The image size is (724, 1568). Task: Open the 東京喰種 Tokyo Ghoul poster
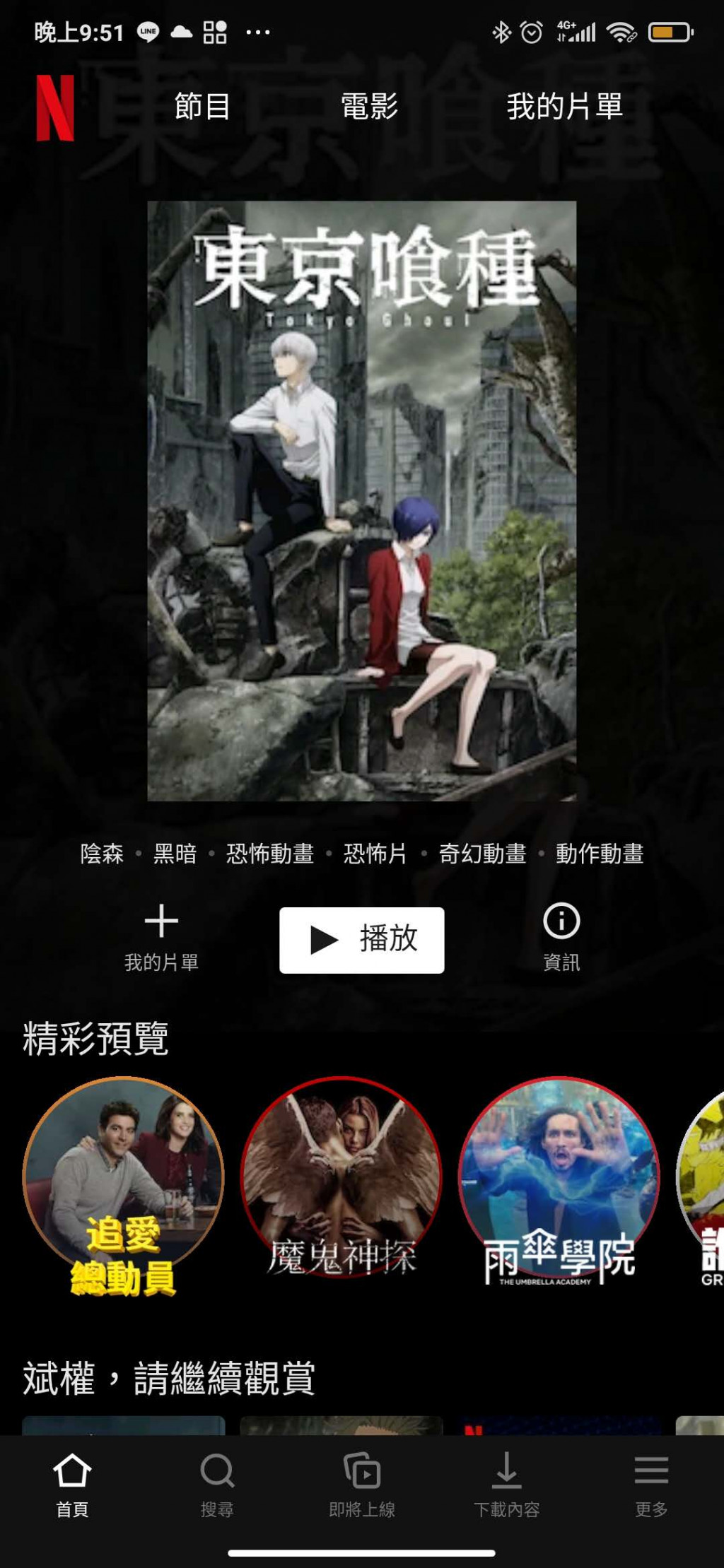pyautogui.click(x=361, y=500)
